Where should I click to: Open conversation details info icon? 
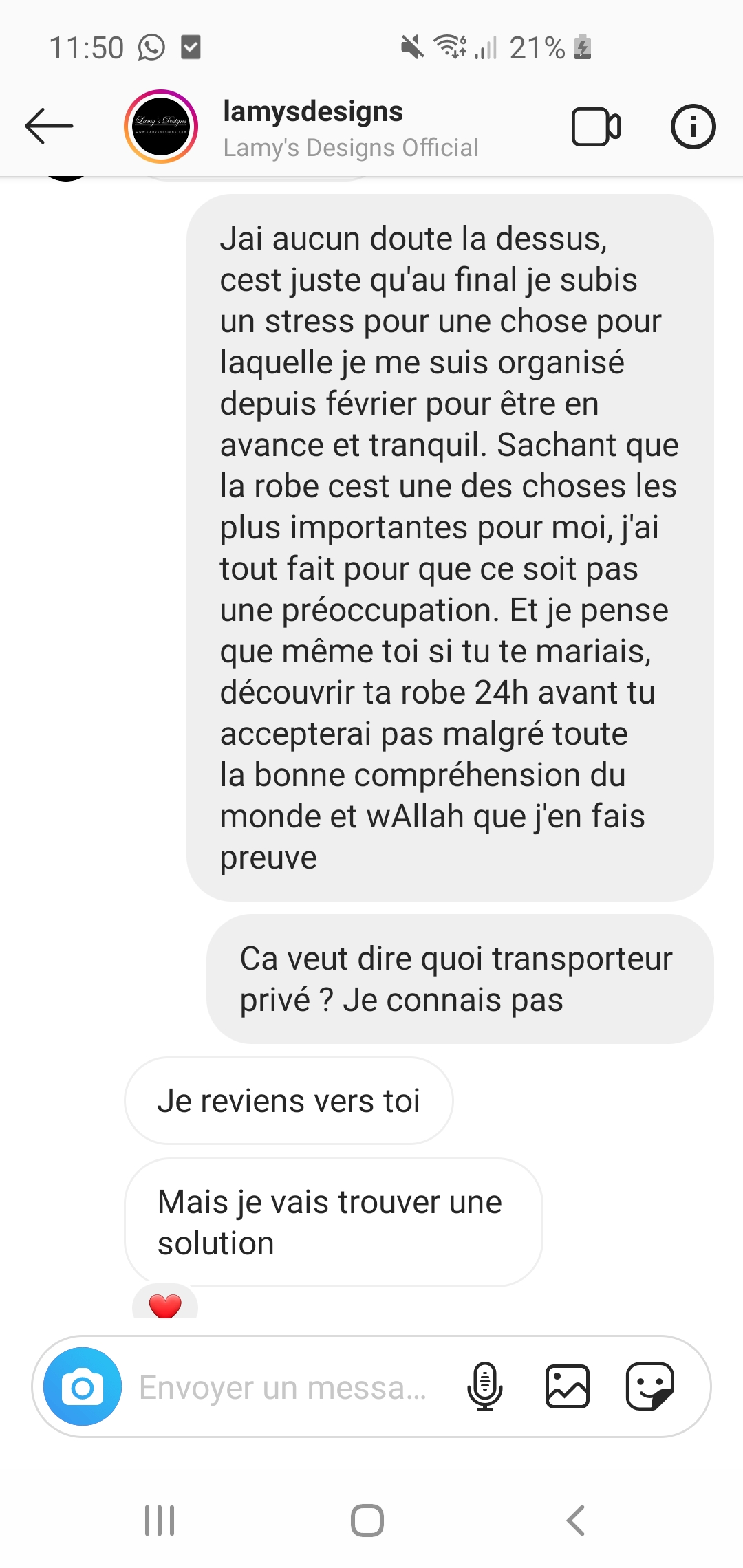tap(693, 127)
